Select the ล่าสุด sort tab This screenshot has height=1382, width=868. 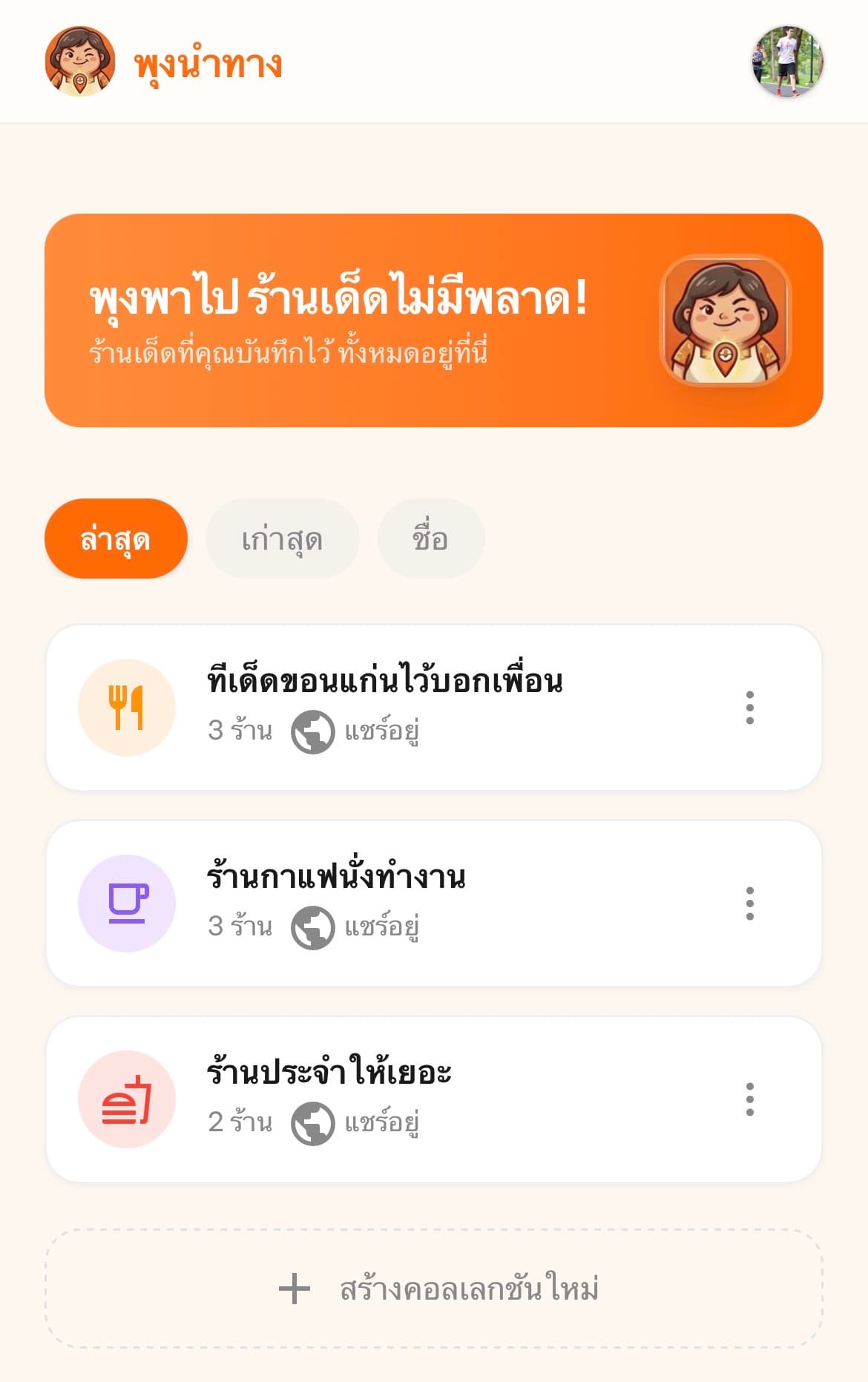coord(116,539)
